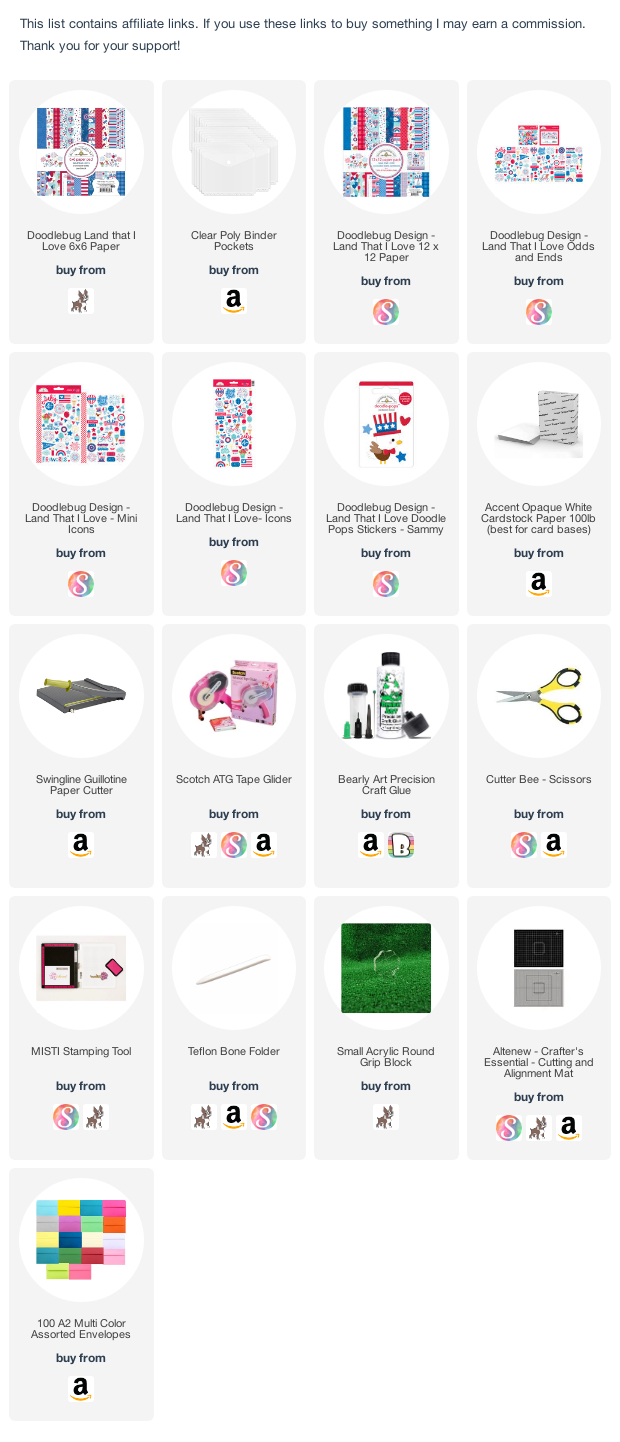Tap the Amazon icon under Bearly Art Precision Craft Glue

[371, 845]
